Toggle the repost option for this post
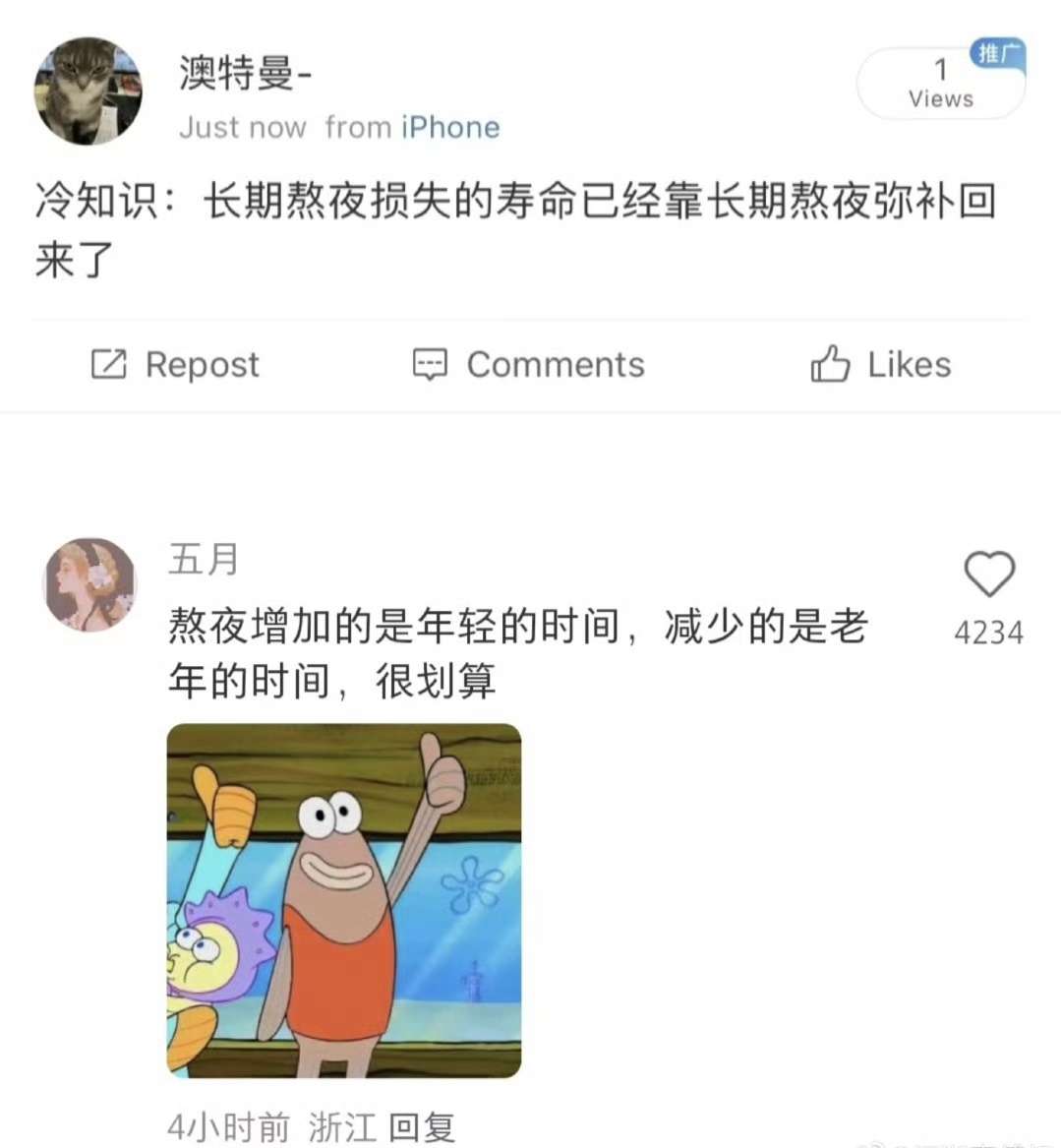This screenshot has height=1148, width=1061. pos(175,364)
